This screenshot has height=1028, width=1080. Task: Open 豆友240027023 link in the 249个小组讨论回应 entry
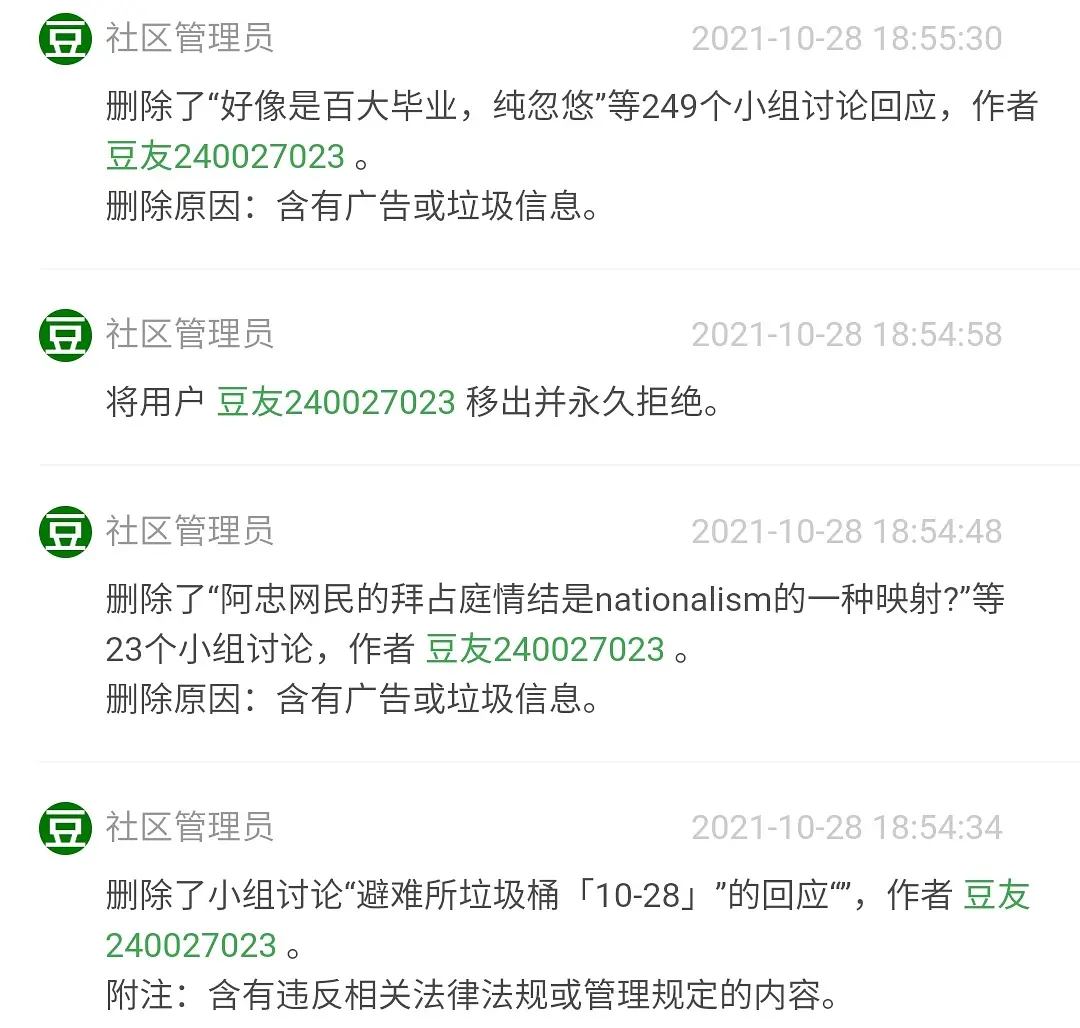[x=225, y=157]
